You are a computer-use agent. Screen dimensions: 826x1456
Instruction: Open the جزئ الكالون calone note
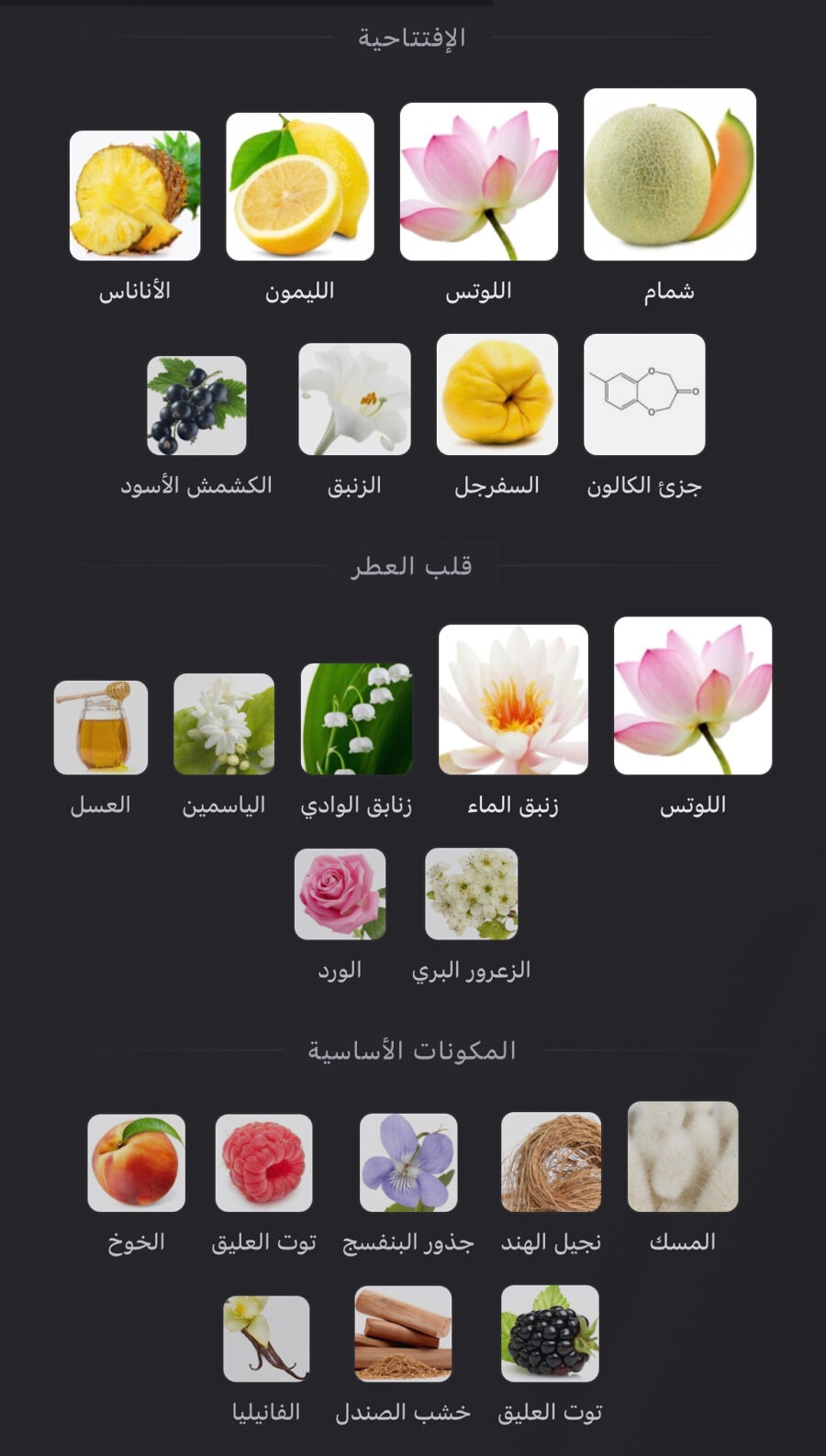tap(644, 395)
